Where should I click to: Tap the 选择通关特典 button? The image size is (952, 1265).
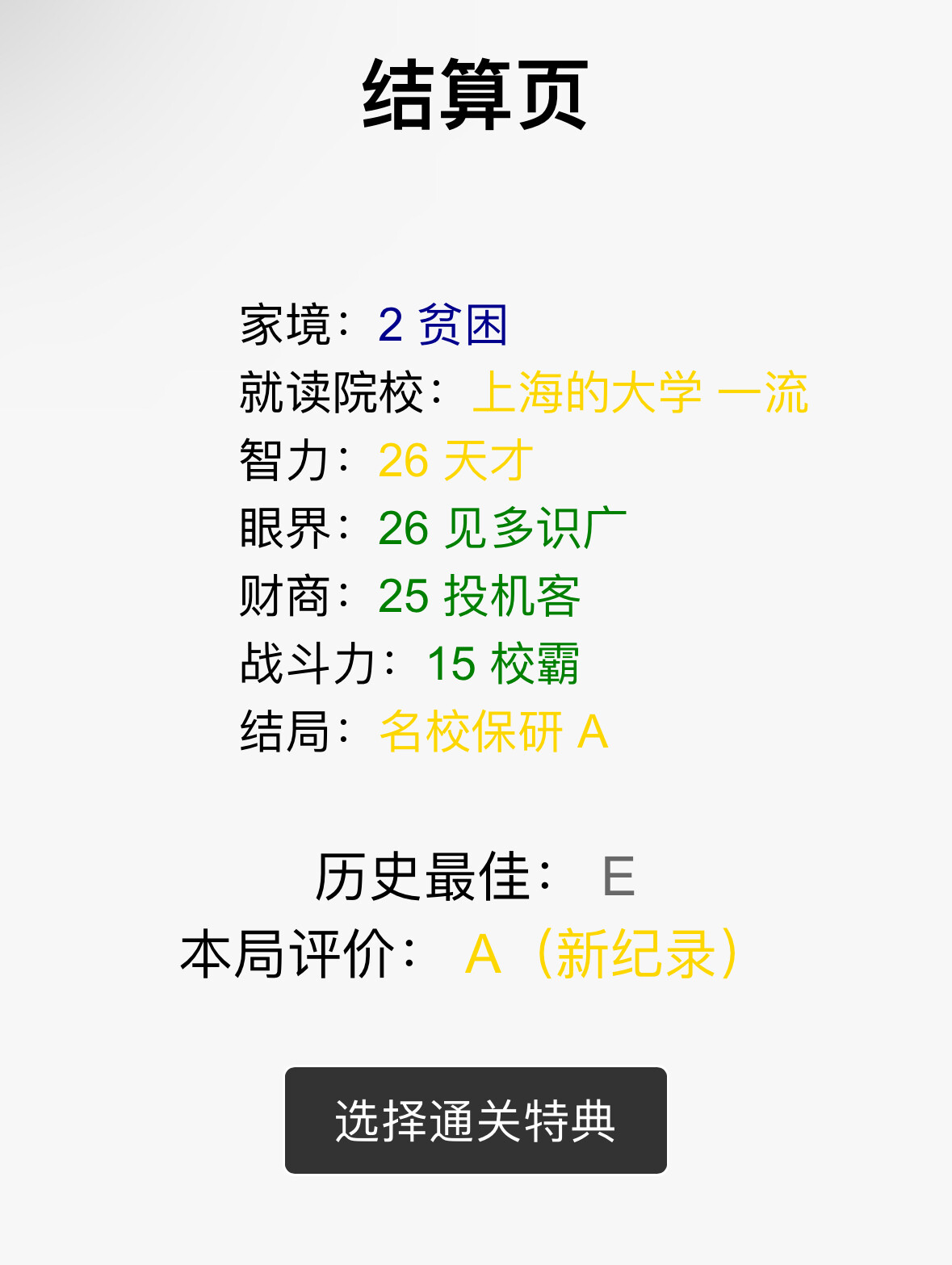(476, 1120)
